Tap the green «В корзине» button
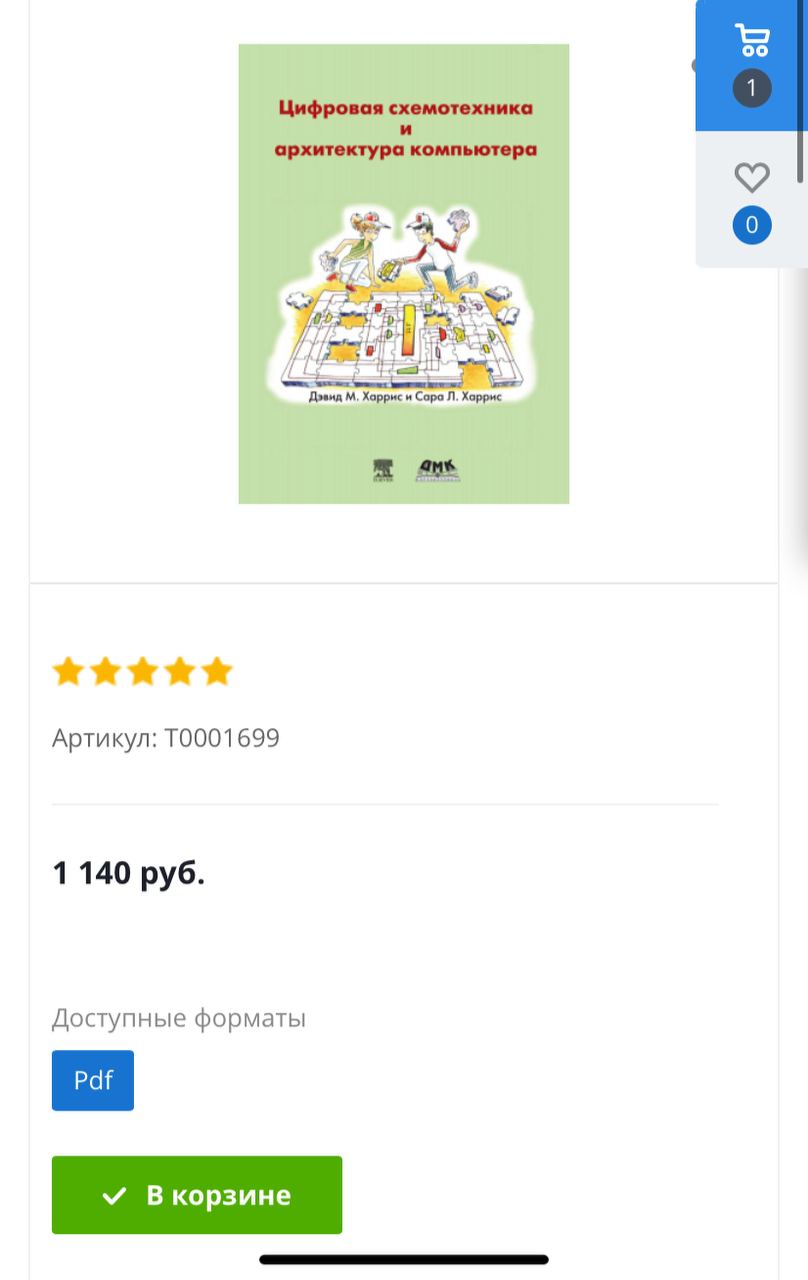The image size is (808, 1280). click(197, 1195)
